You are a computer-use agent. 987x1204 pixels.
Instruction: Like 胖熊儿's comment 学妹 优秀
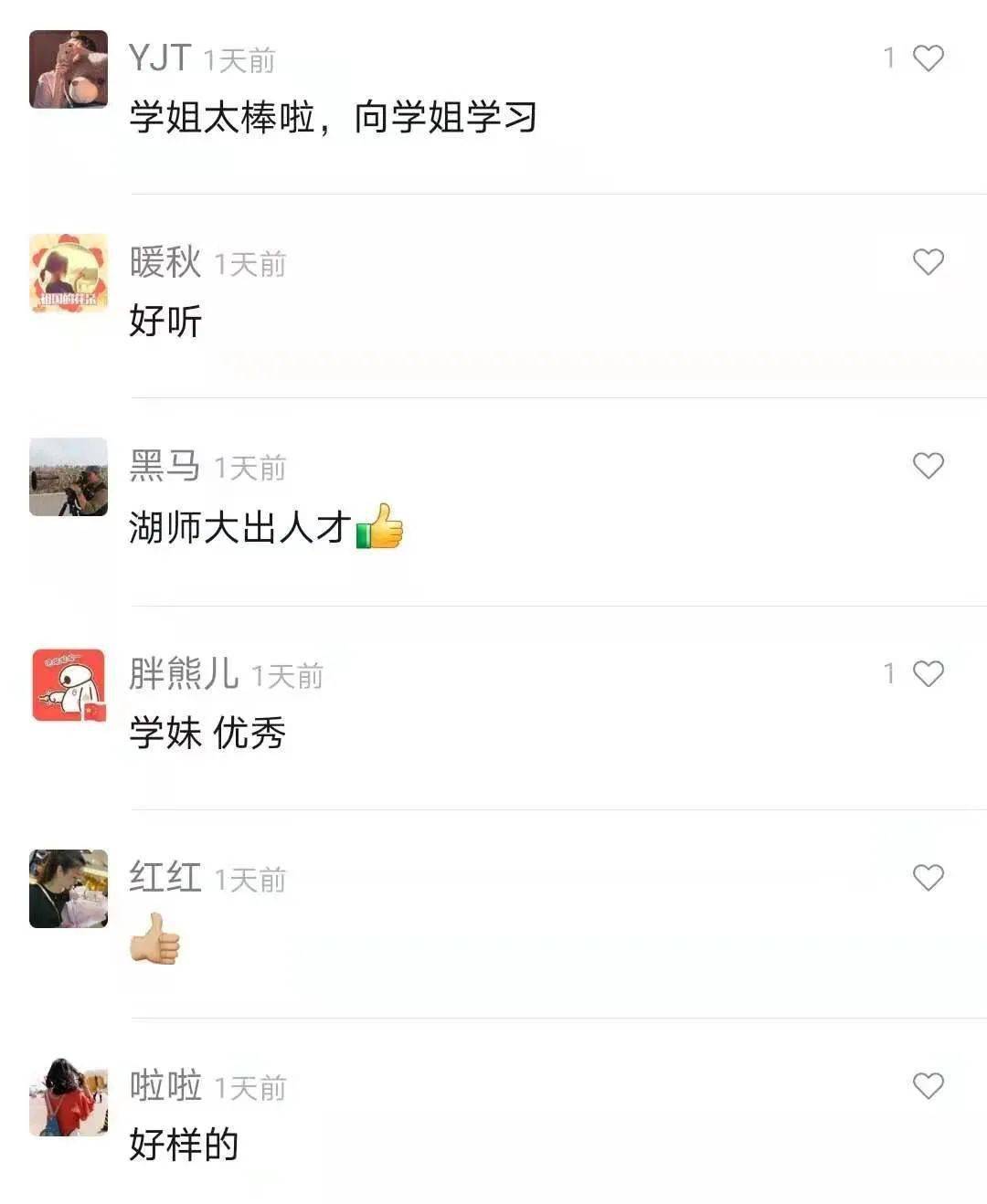pyautogui.click(x=928, y=674)
